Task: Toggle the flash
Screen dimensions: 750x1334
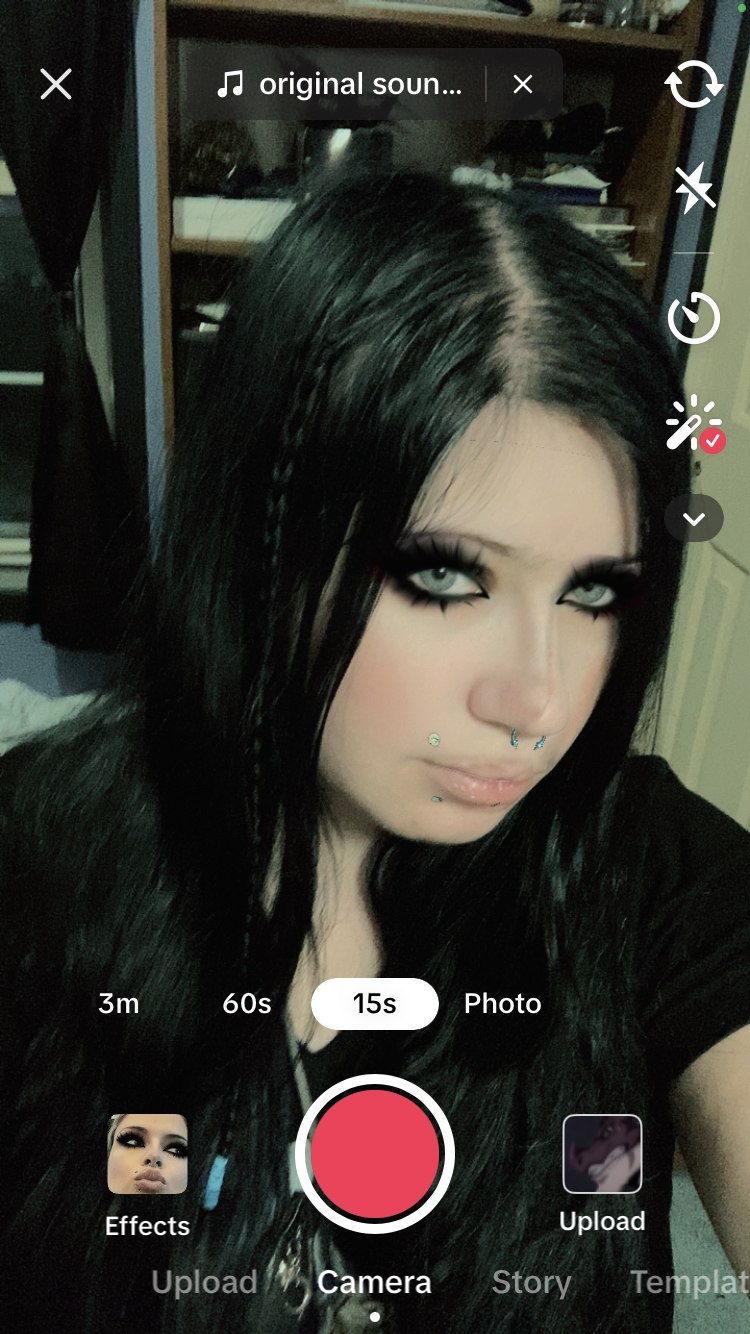Action: coord(694,188)
